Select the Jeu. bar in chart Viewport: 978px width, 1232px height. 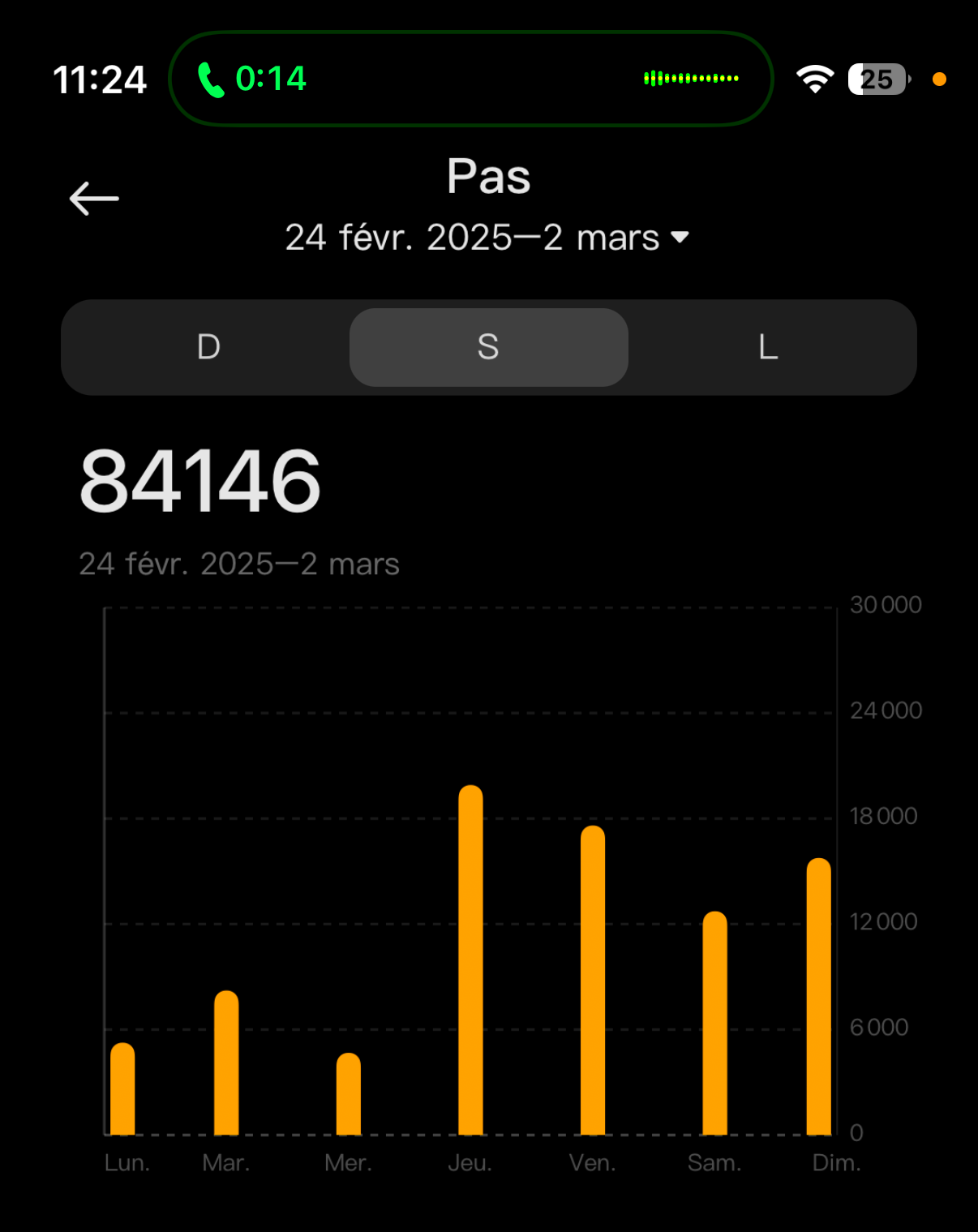[470, 961]
